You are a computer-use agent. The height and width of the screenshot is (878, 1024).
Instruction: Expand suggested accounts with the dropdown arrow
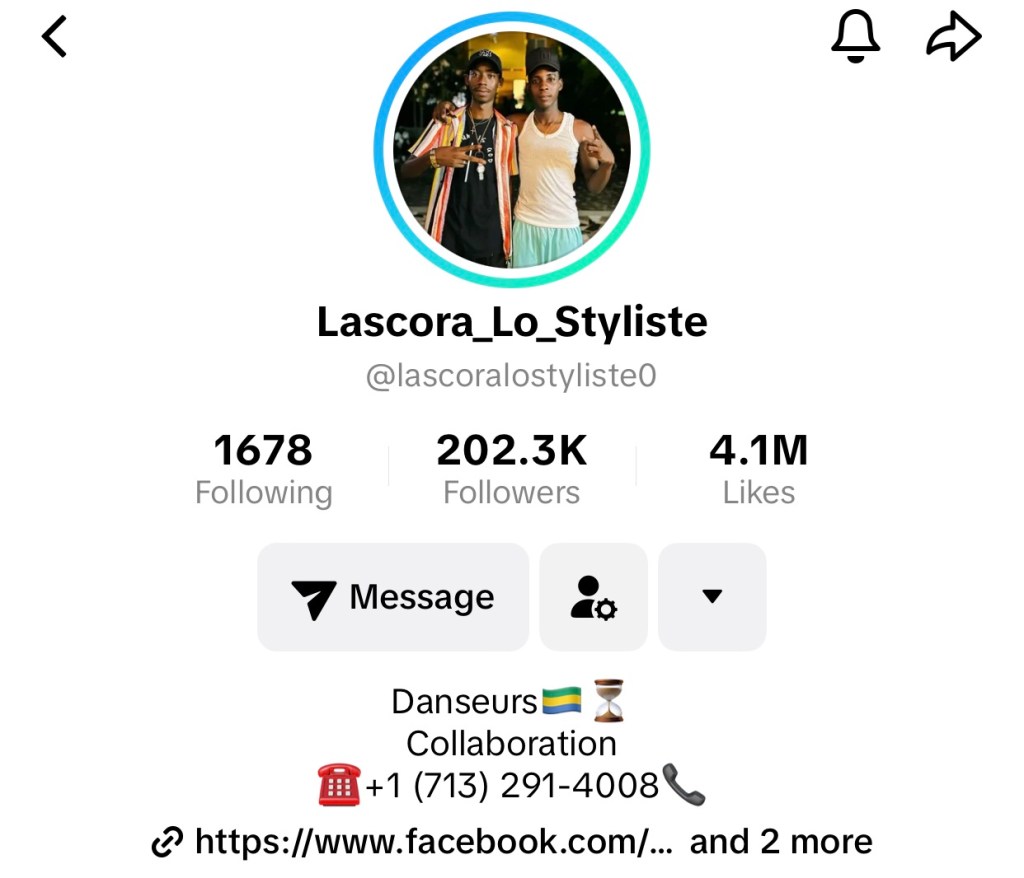[712, 597]
